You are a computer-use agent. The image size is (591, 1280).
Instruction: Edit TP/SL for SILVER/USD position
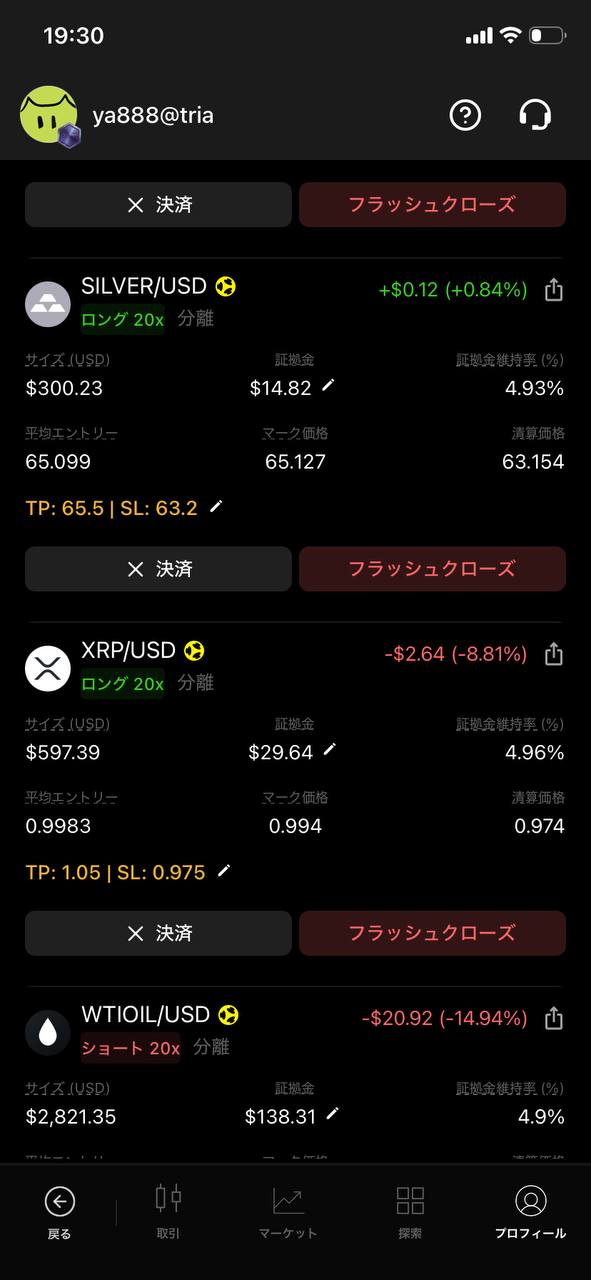pyautogui.click(x=216, y=507)
